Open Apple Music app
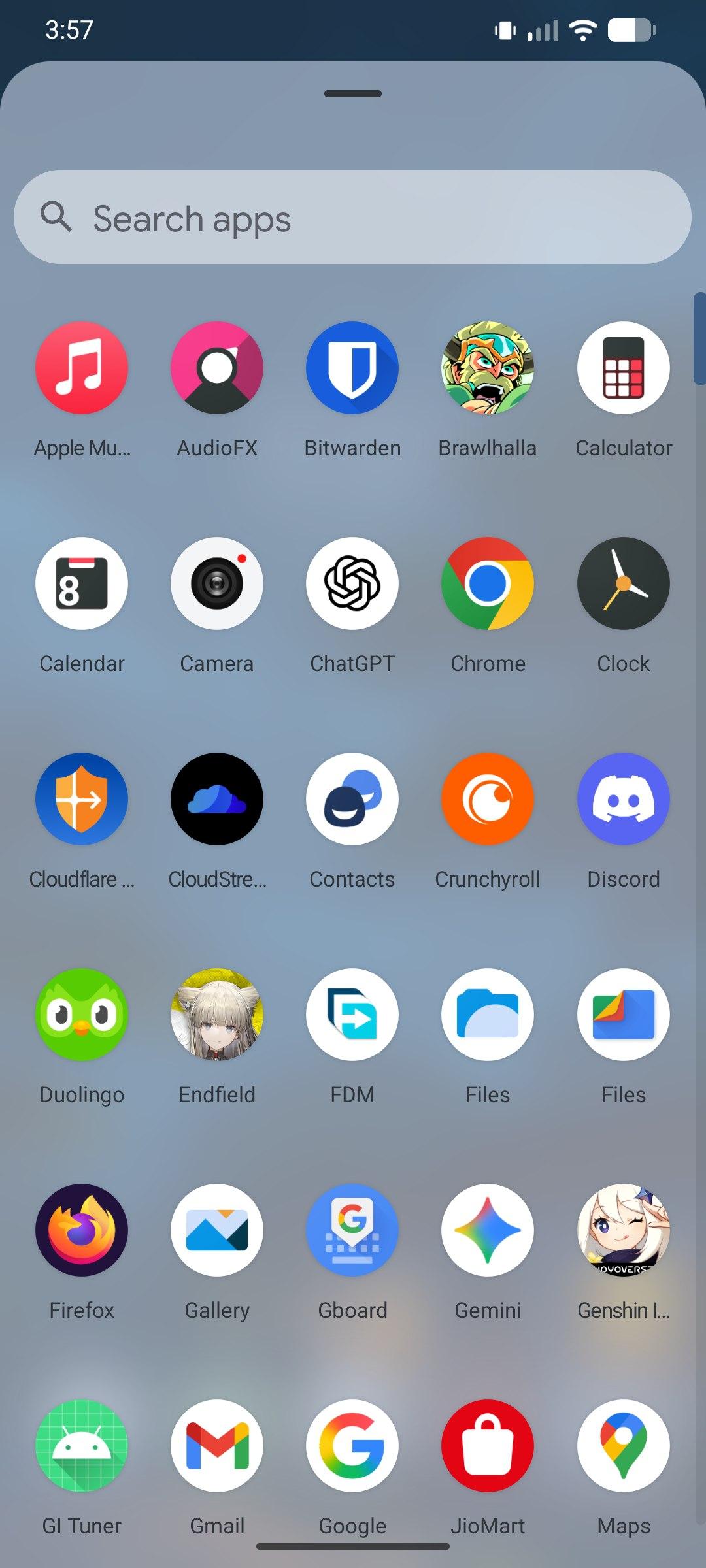This screenshot has width=706, height=1568. click(82, 368)
